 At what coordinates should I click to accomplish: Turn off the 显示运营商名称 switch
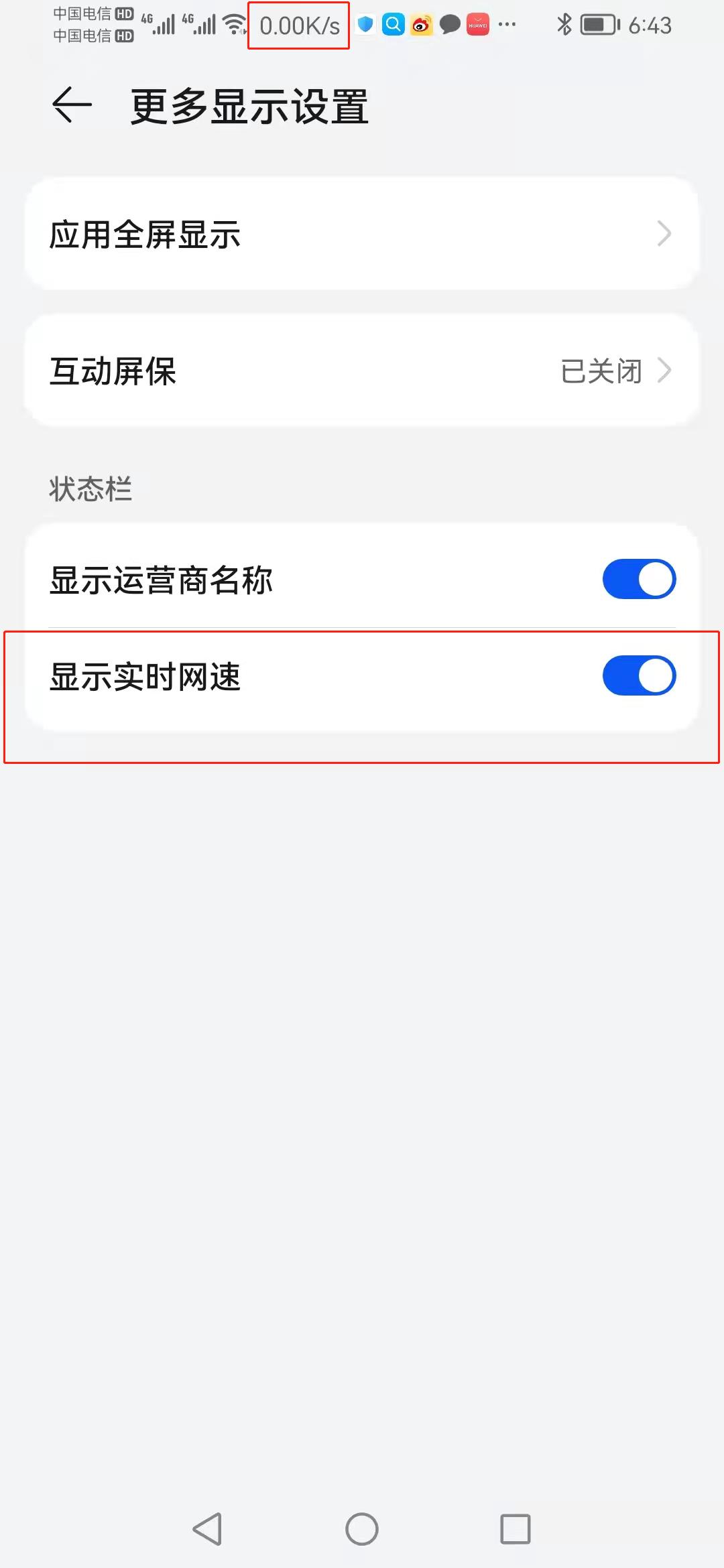(638, 578)
